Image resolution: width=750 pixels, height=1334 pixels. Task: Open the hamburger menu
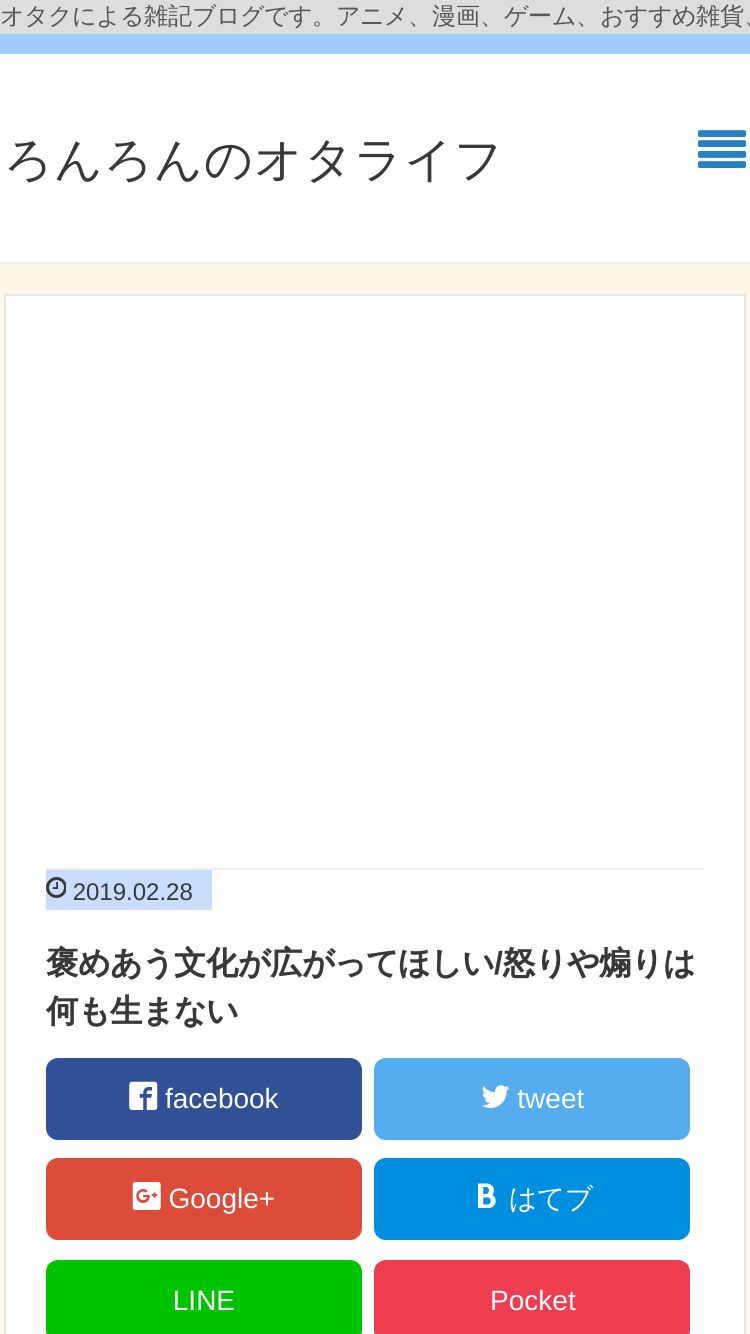722,149
